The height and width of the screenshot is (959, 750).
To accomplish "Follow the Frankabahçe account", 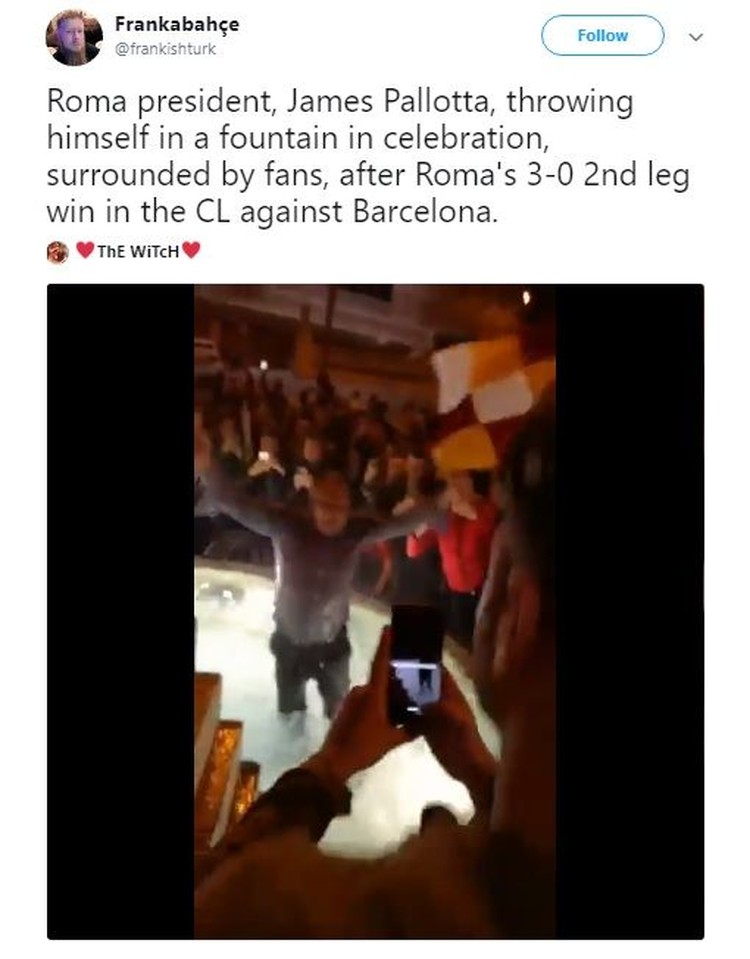I will click(x=602, y=35).
